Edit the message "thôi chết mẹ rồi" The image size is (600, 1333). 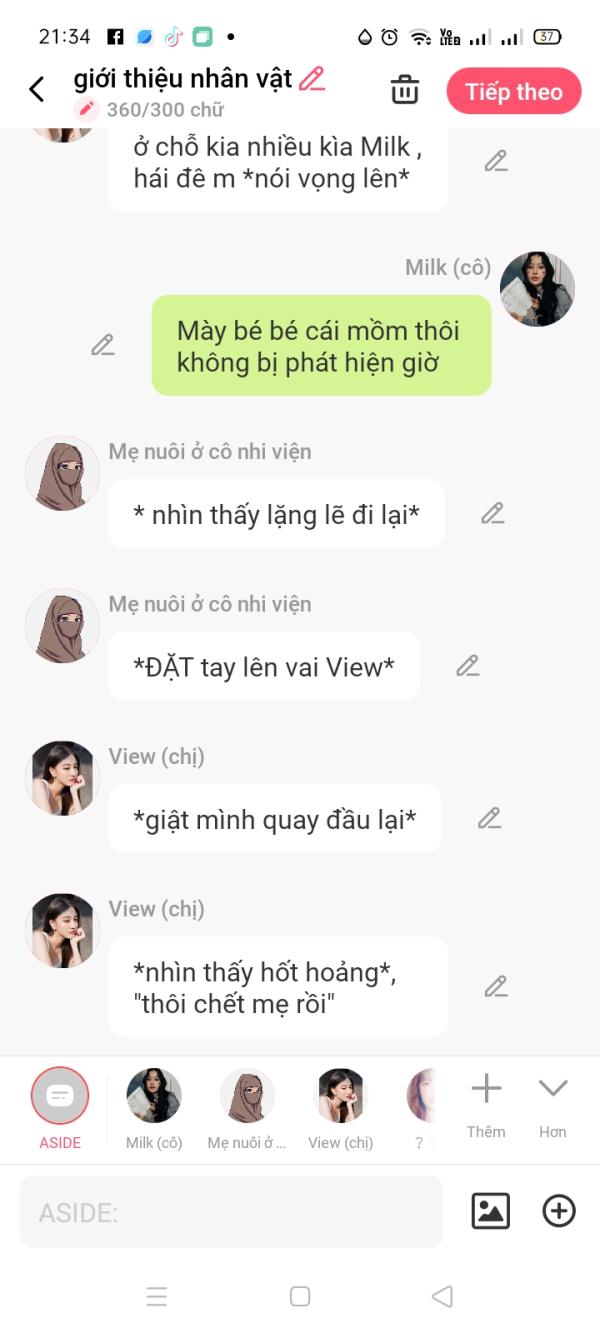(496, 987)
